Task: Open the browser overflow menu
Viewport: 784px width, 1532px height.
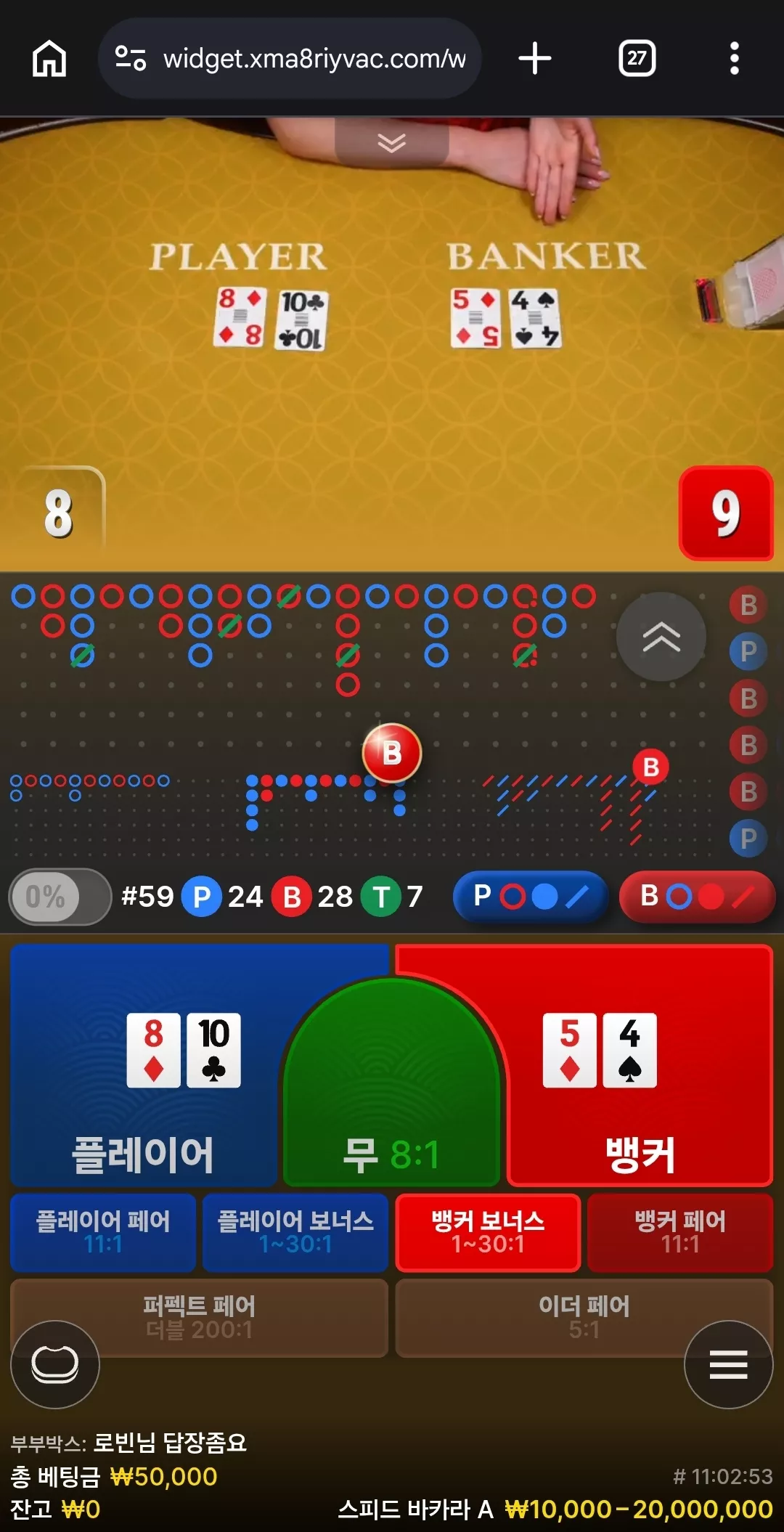Action: [735, 58]
